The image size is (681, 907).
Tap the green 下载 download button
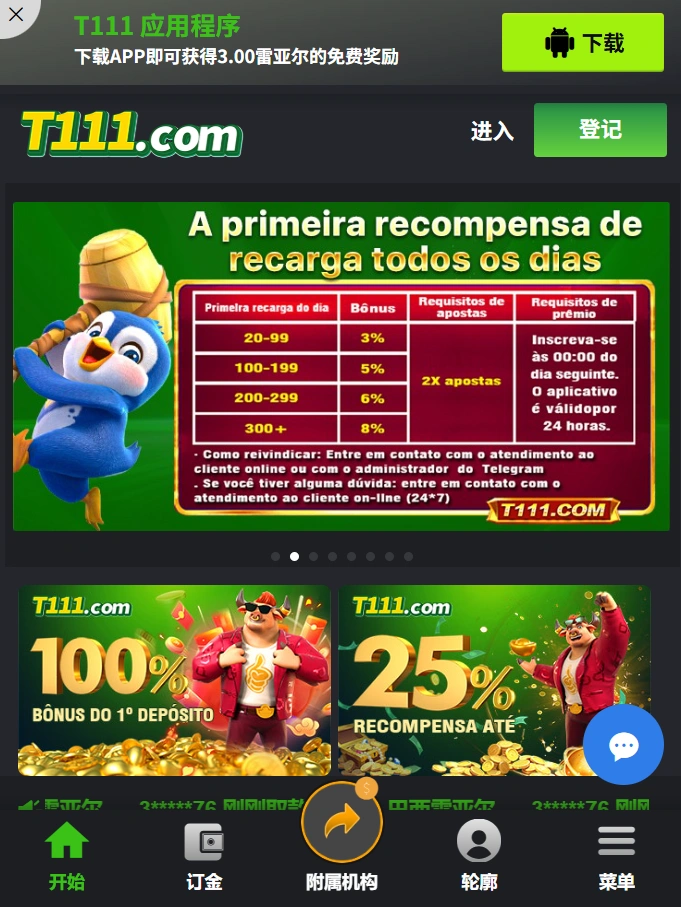[x=582, y=42]
